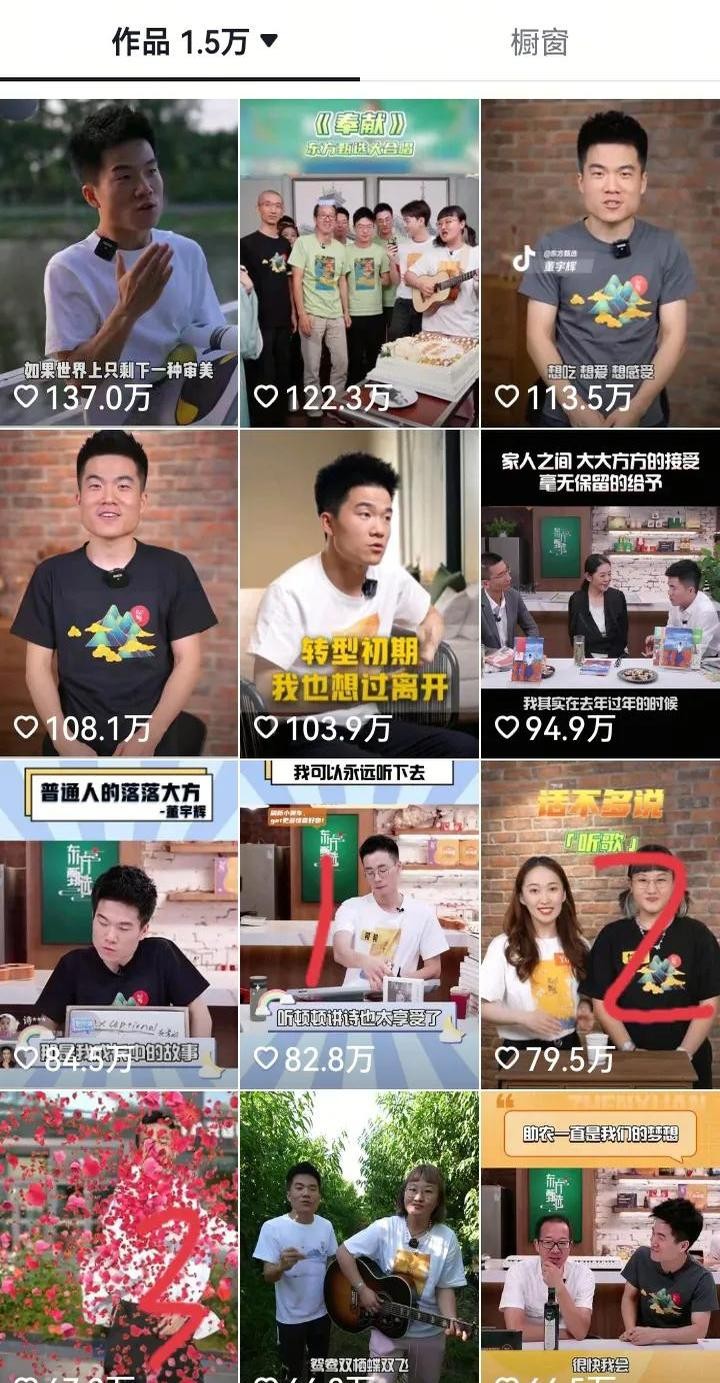Play the outdoor guitar duet video
The image size is (720, 1383).
coord(360,1237)
